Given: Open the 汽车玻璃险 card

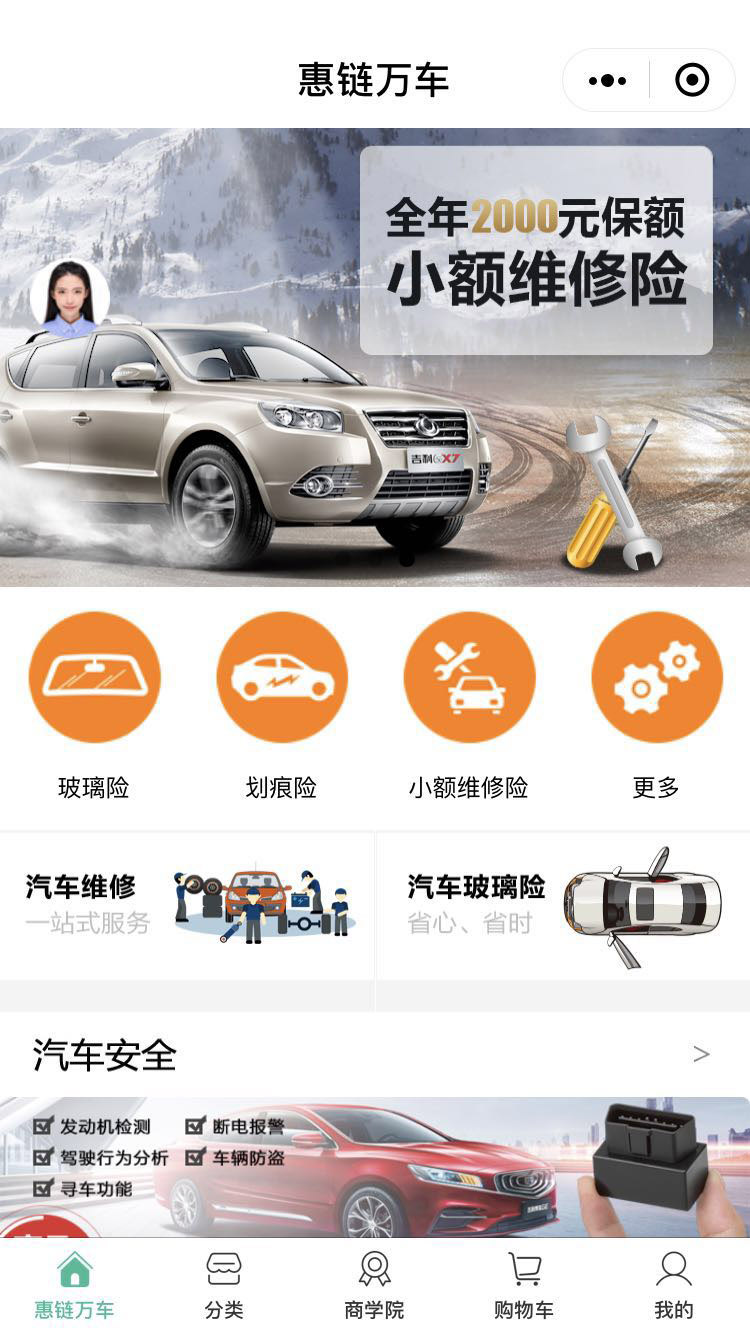Looking at the screenshot, I should point(563,905).
